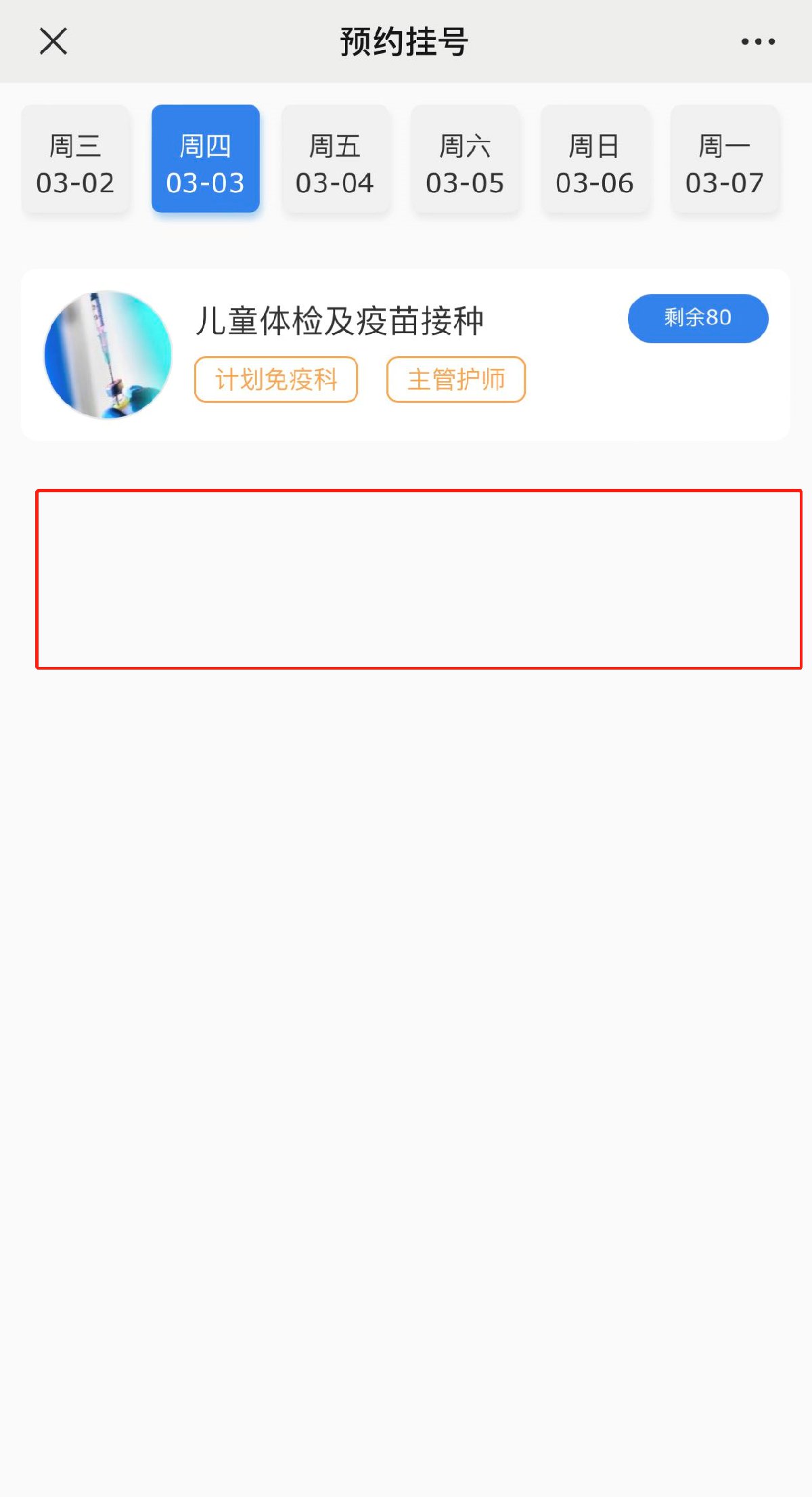The width and height of the screenshot is (812, 1497).
Task: Choose Monday 03-07 date
Action: pos(725,160)
